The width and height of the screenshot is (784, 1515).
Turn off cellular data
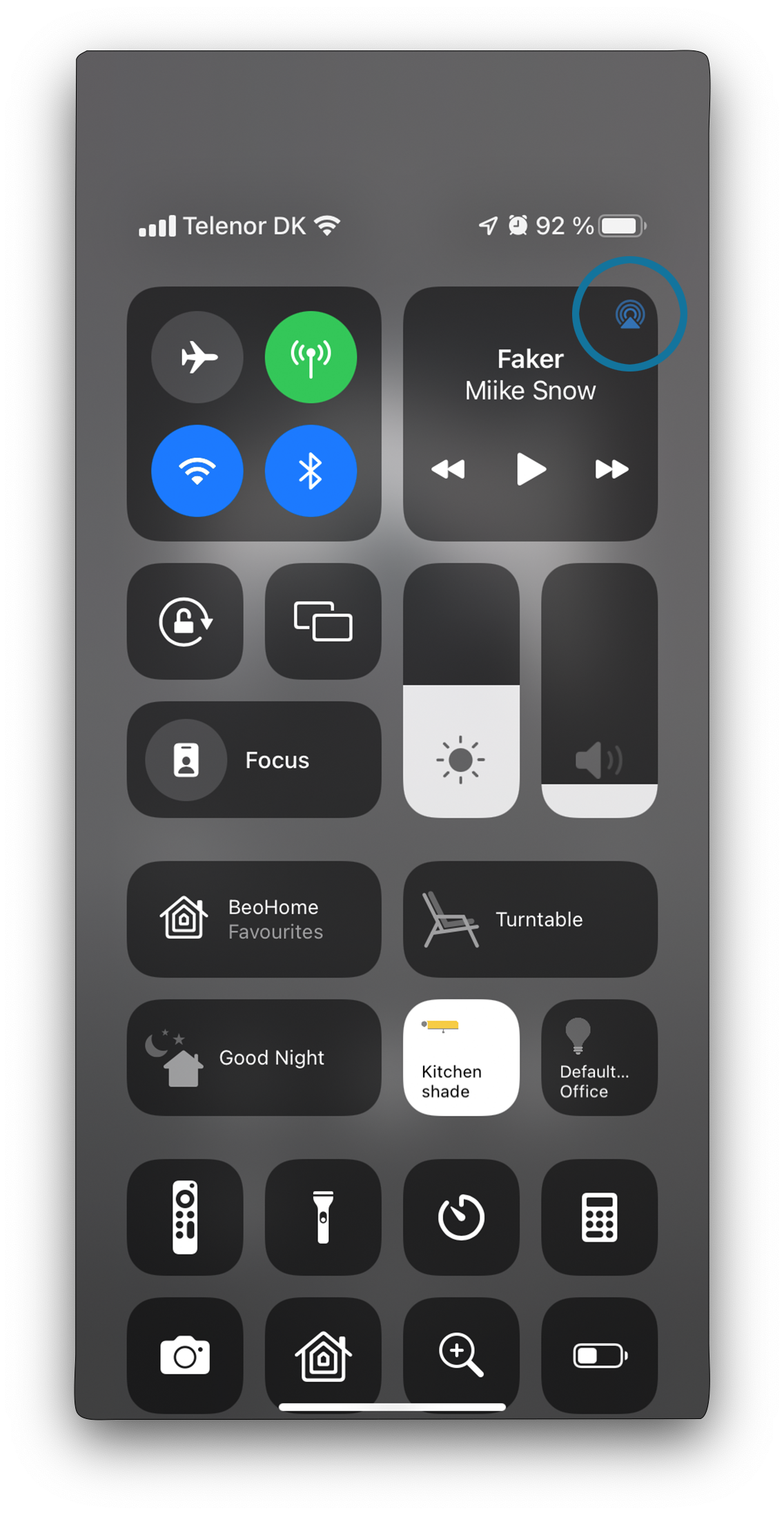[311, 357]
